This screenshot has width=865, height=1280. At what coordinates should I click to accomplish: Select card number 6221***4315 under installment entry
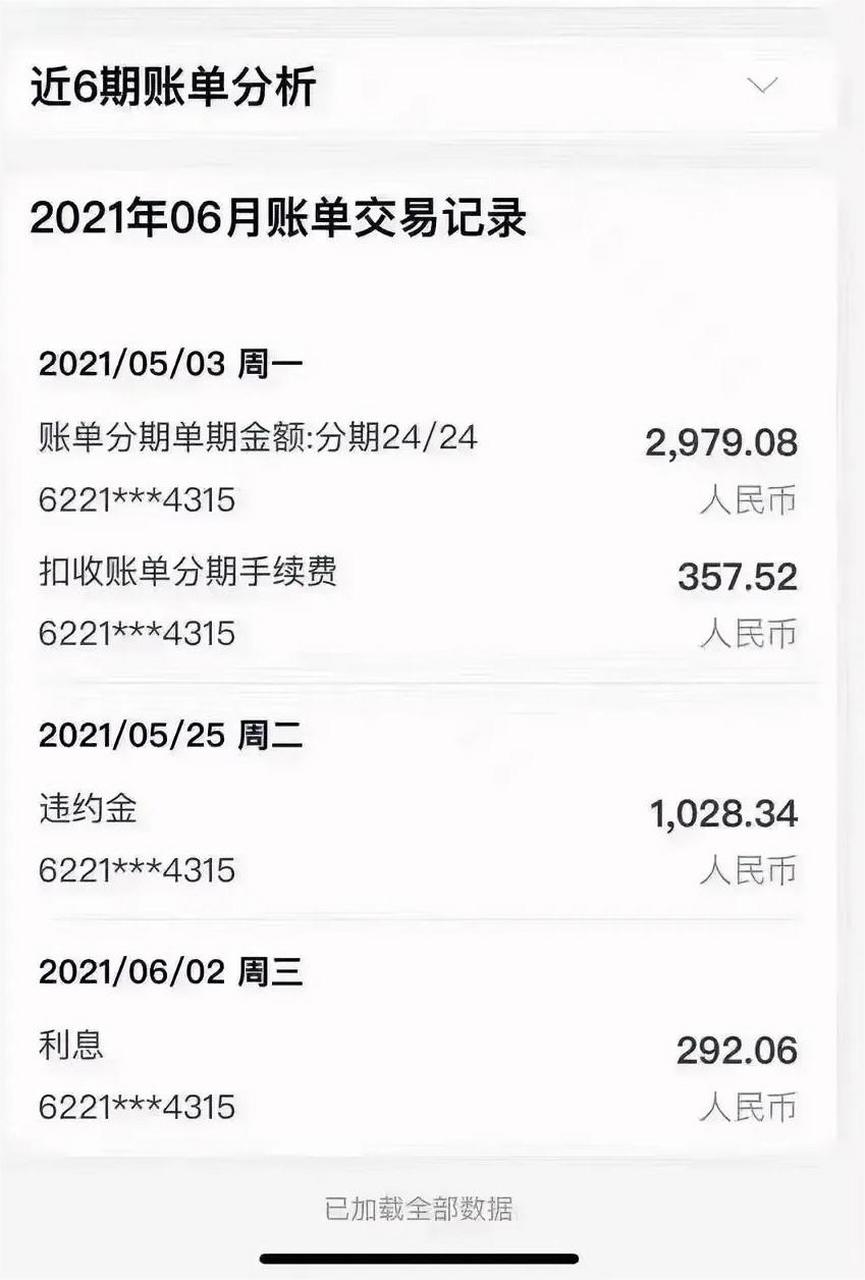tap(140, 500)
